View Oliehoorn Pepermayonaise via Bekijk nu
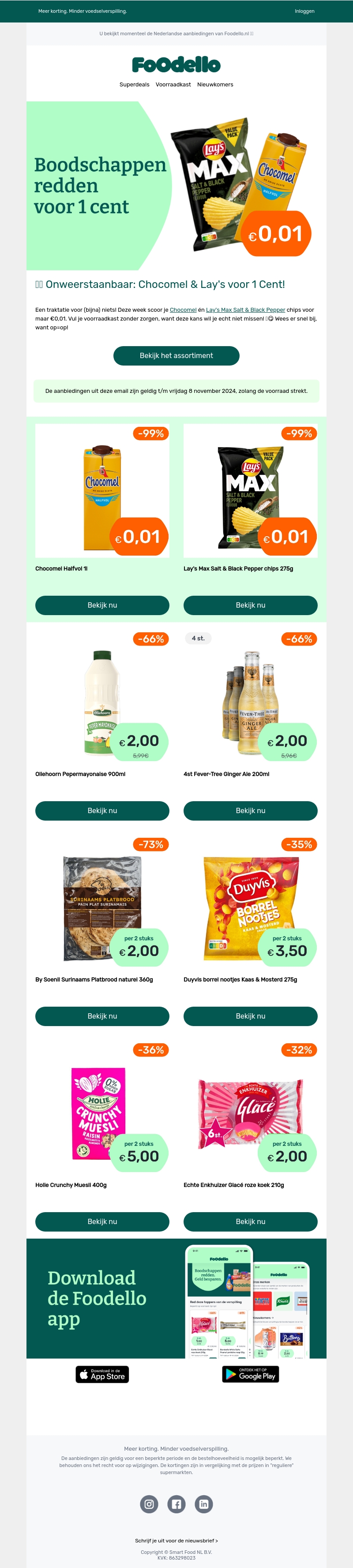The image size is (353, 1568). [102, 811]
